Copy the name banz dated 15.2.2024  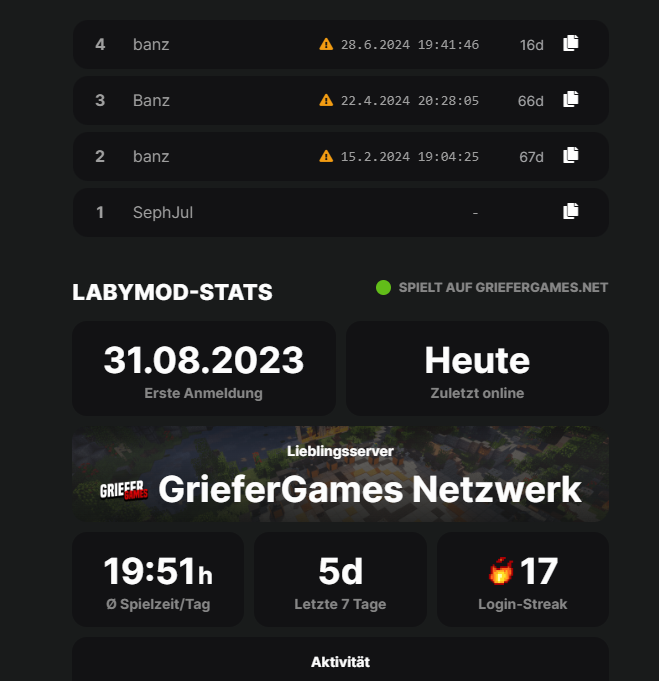tap(571, 155)
